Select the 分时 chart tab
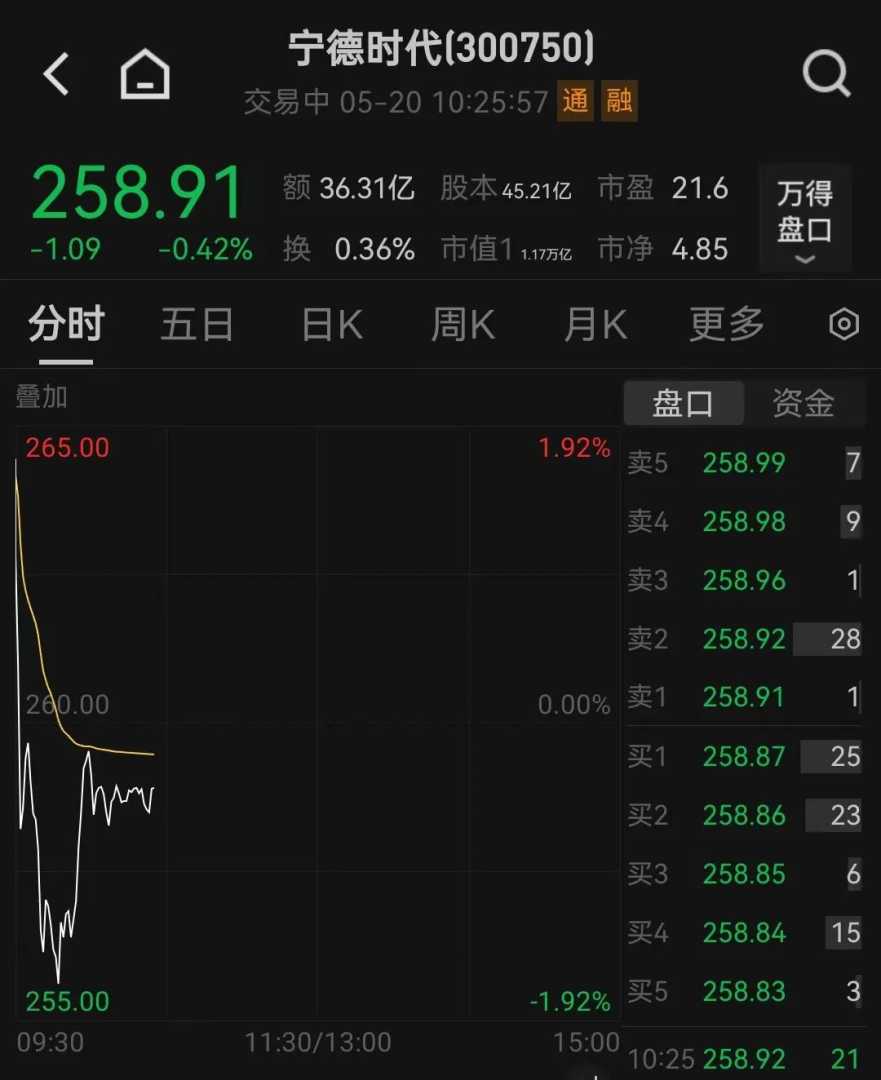 (x=66, y=325)
